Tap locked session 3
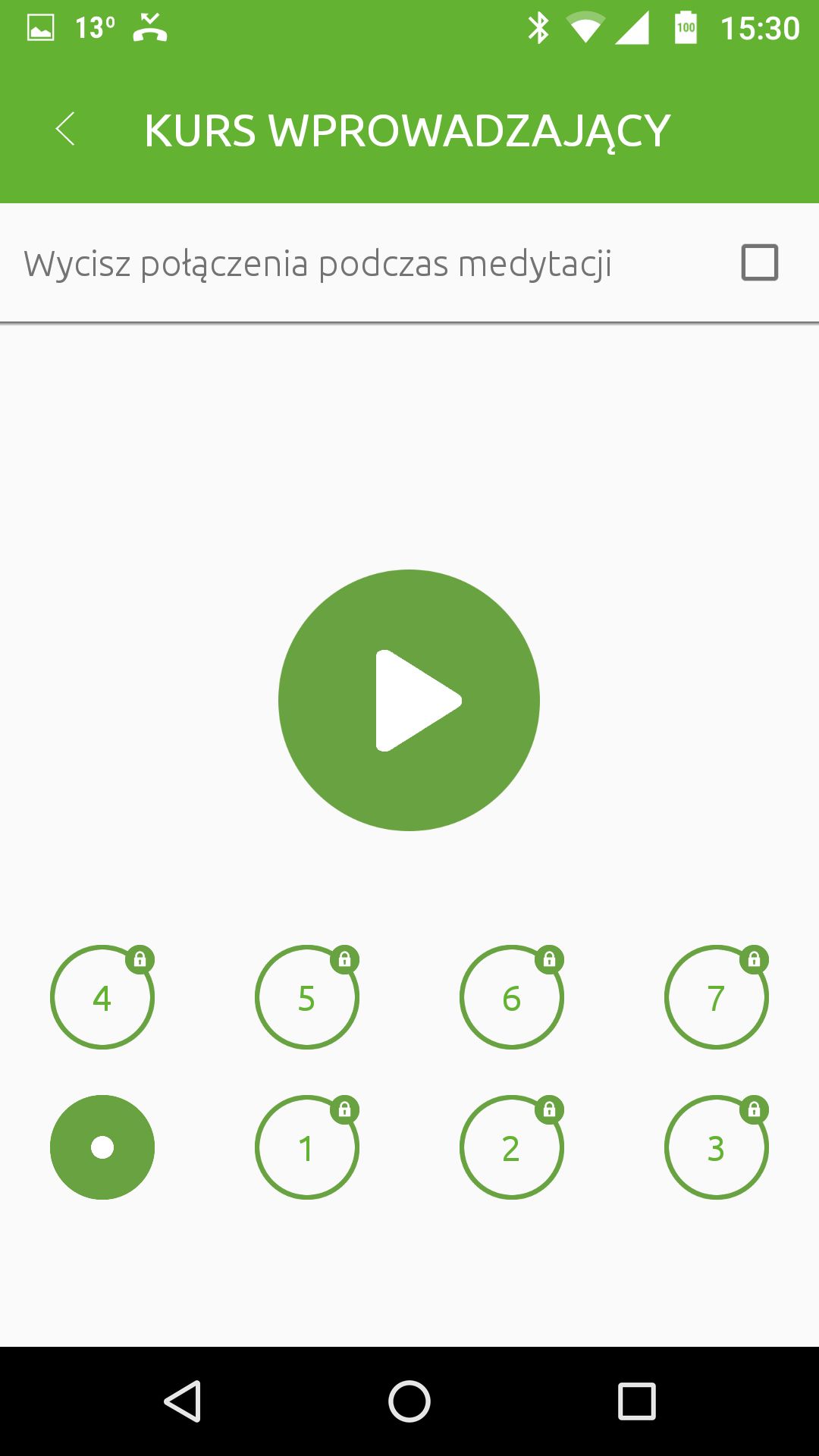Viewport: 819px width, 1456px height. [717, 1147]
